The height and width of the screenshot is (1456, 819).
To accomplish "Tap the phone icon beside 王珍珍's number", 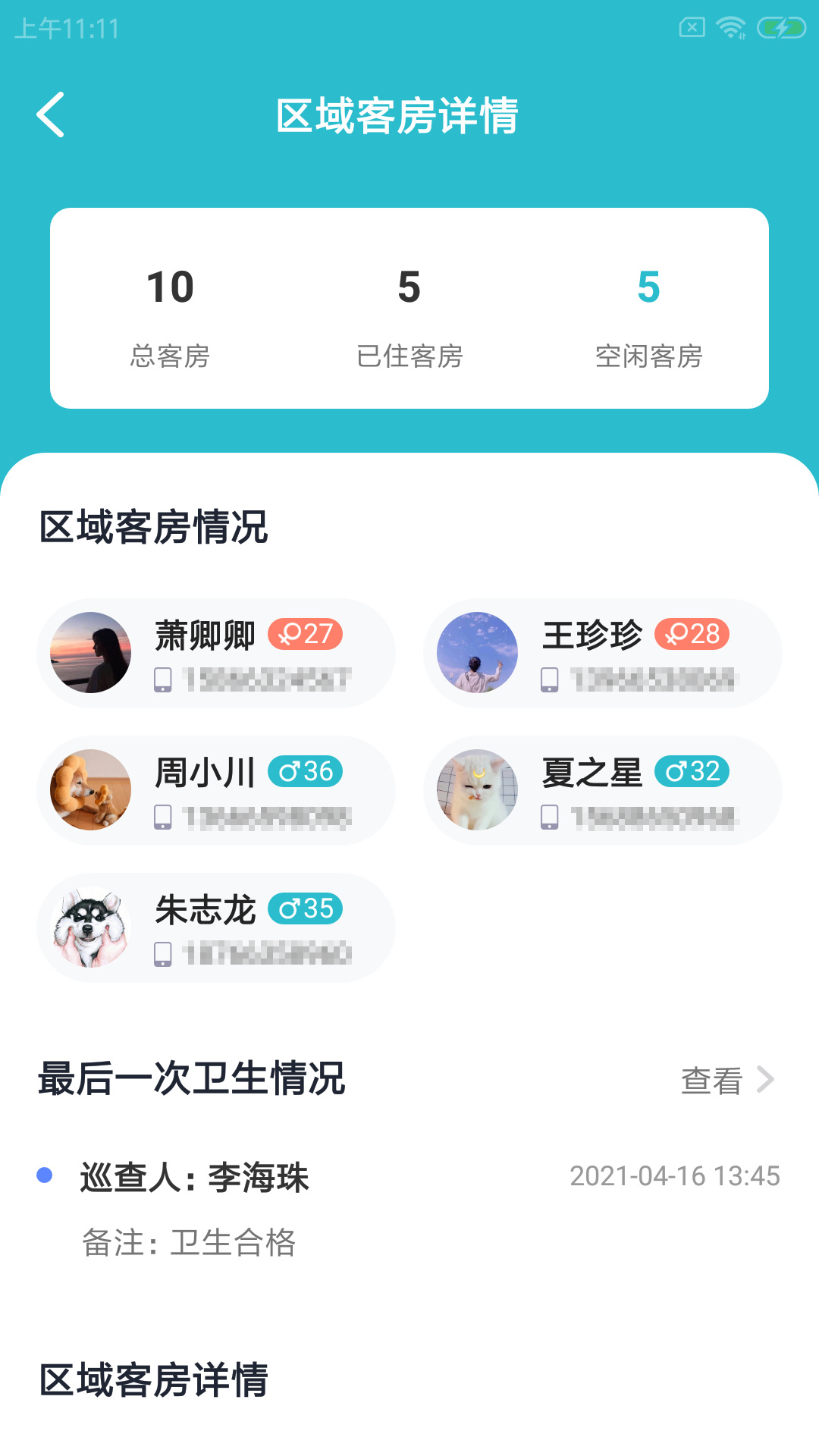I will pyautogui.click(x=551, y=681).
